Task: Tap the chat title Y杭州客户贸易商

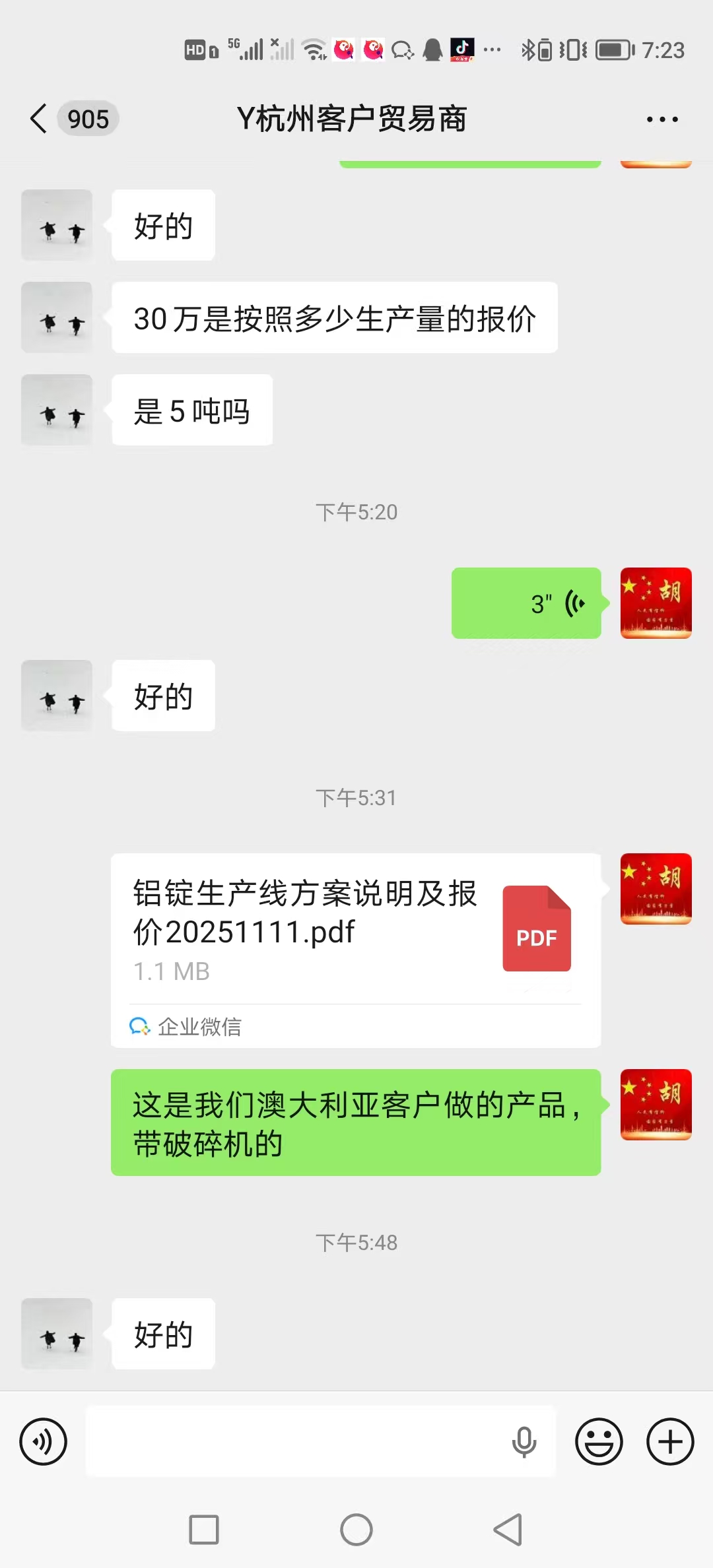Action: click(x=355, y=119)
